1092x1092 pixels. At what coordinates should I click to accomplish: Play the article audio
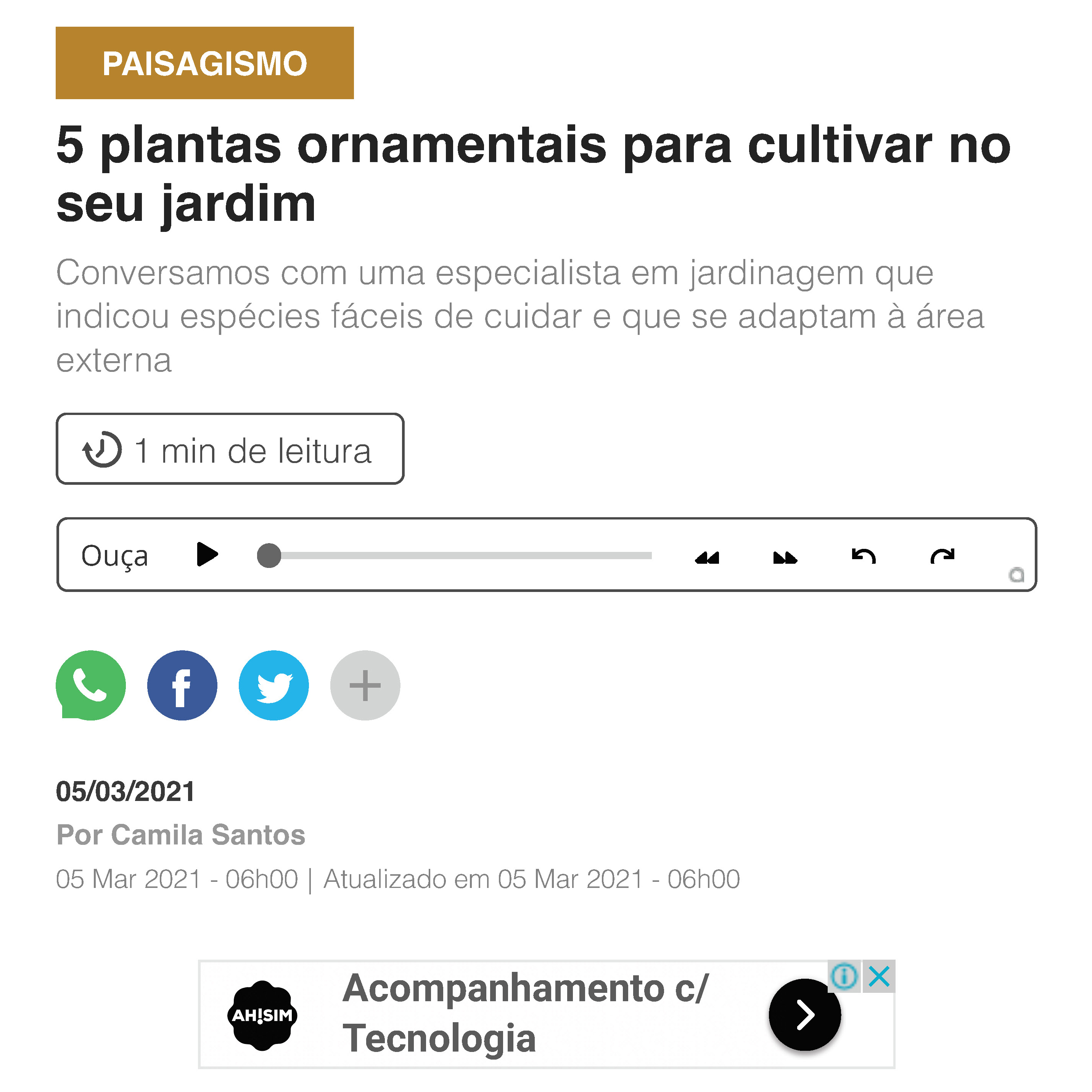pyautogui.click(x=207, y=555)
